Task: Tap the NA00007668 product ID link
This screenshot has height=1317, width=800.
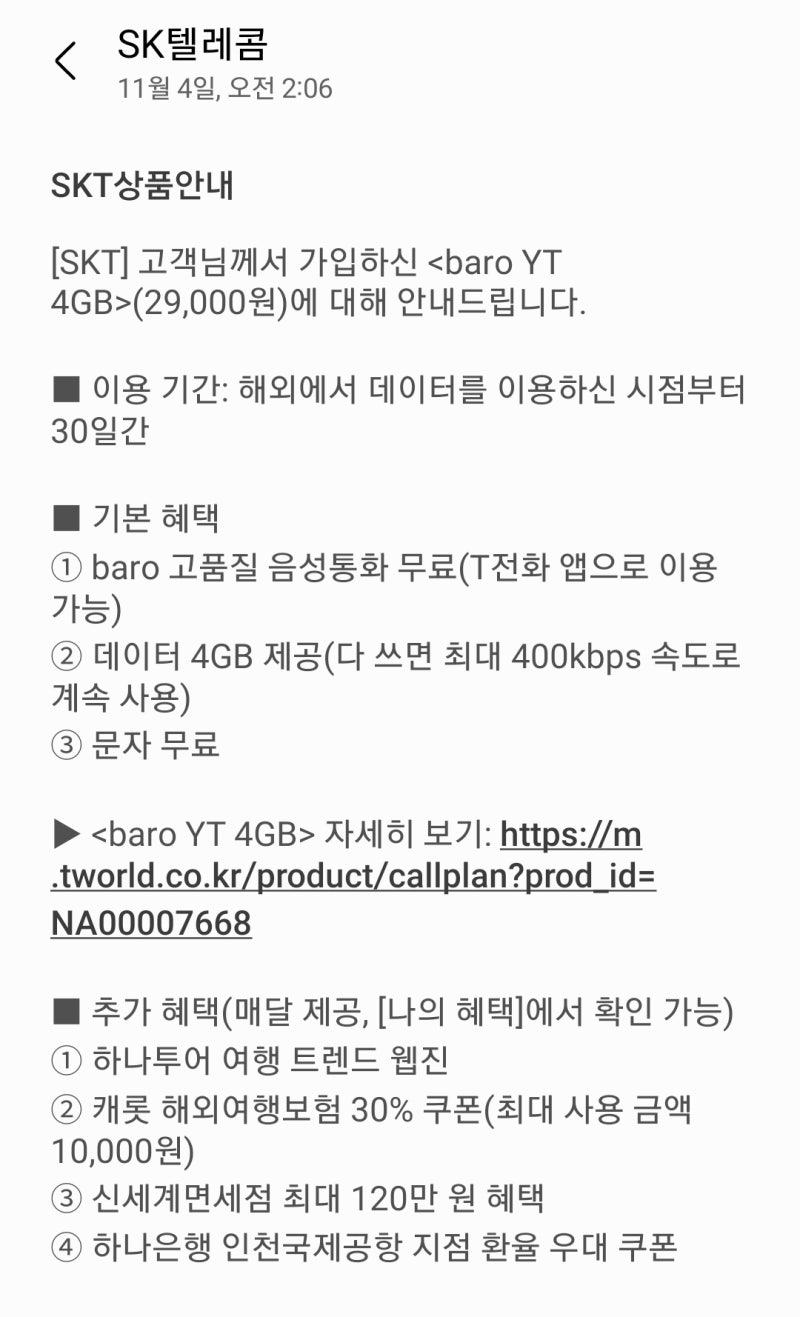Action: tap(150, 923)
